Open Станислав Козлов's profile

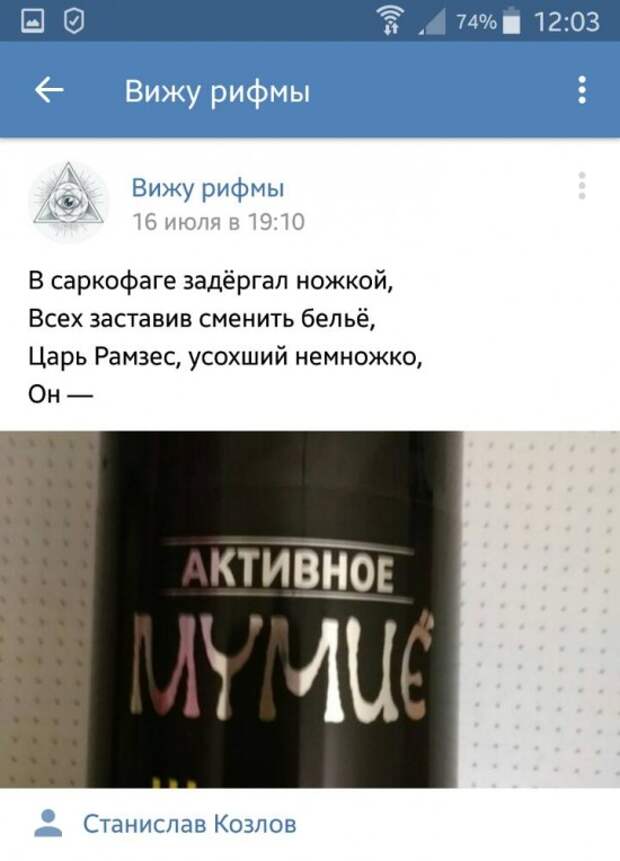click(x=189, y=824)
